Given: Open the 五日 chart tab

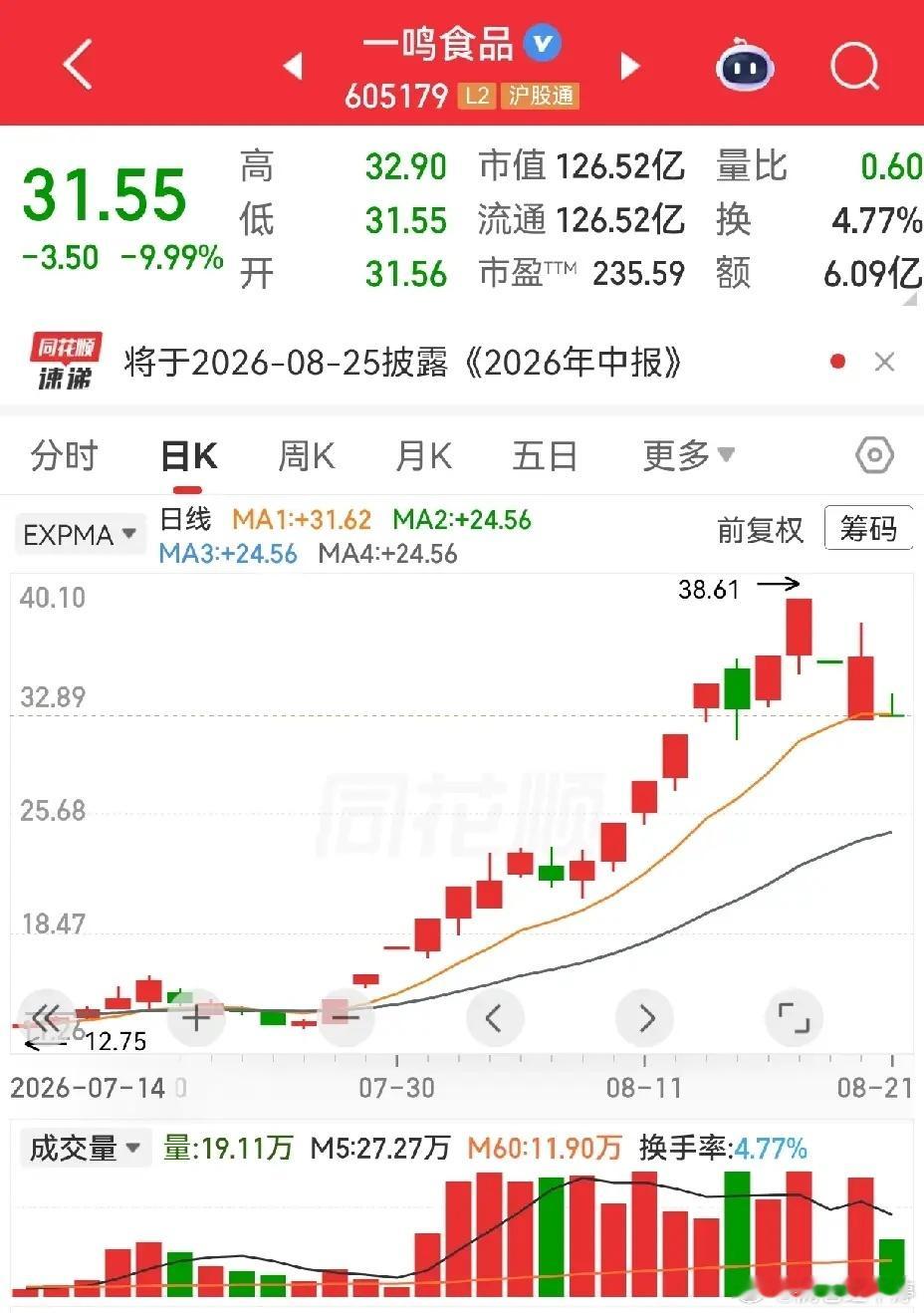Looking at the screenshot, I should click(545, 455).
